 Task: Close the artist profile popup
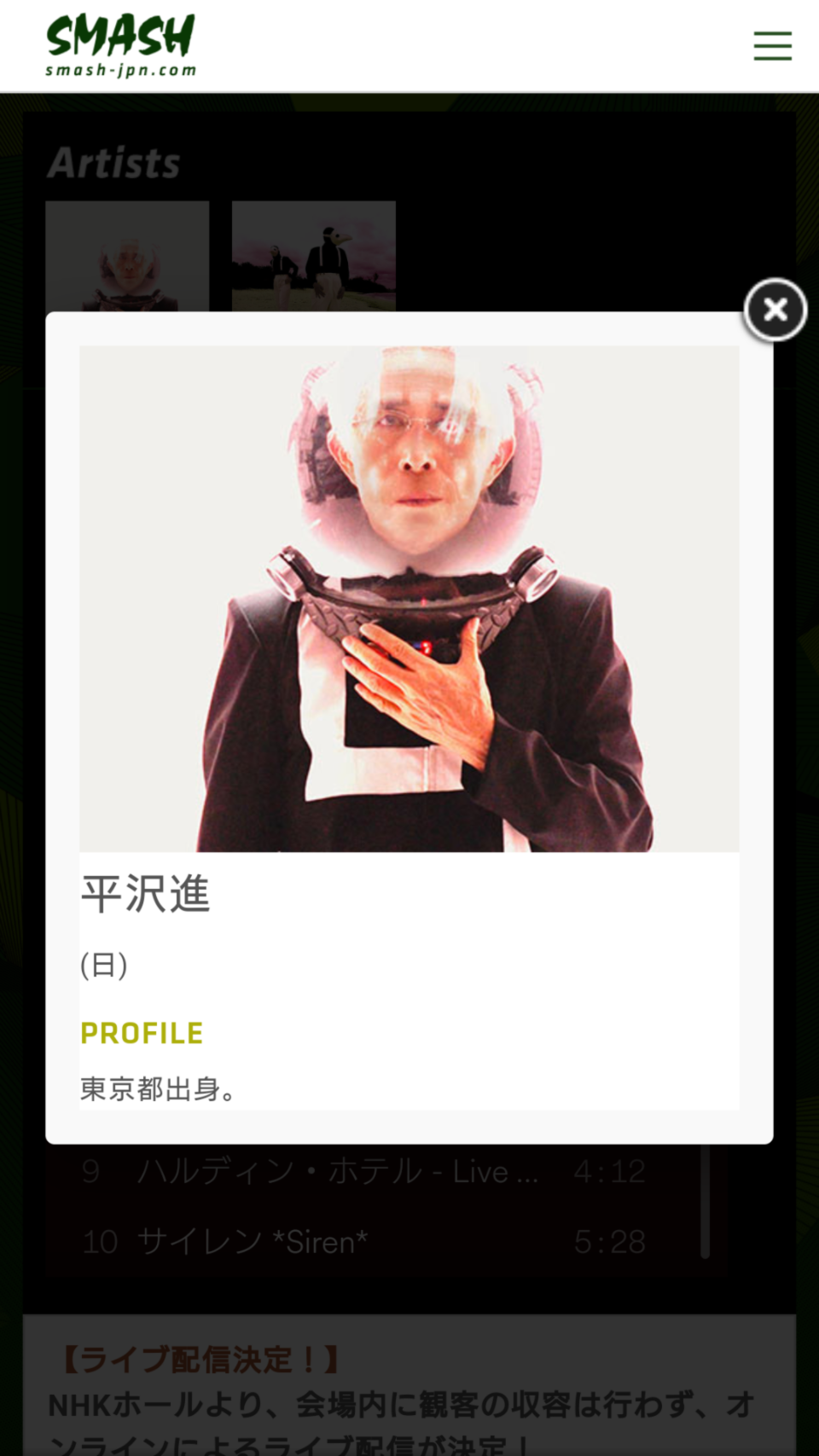pos(775,310)
